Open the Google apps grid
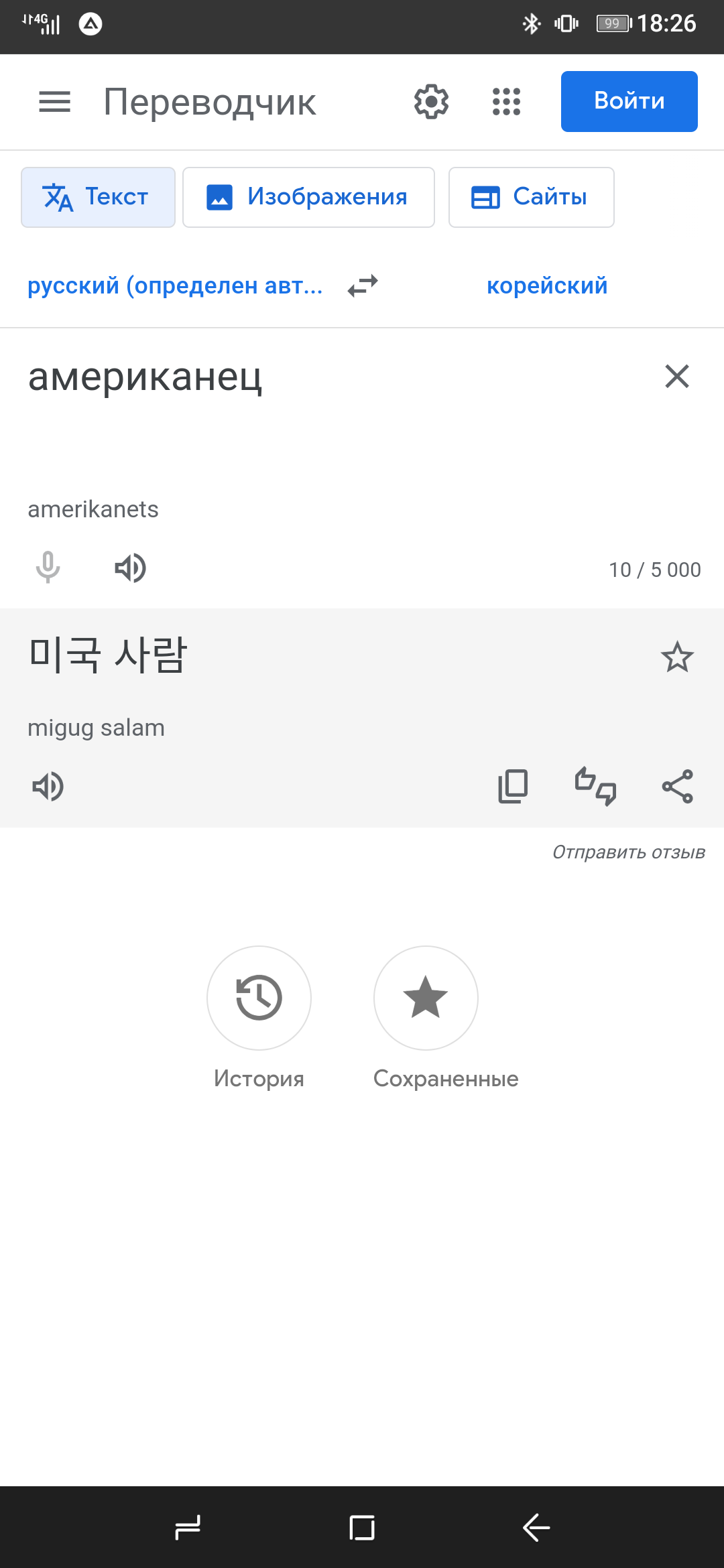 (x=506, y=101)
